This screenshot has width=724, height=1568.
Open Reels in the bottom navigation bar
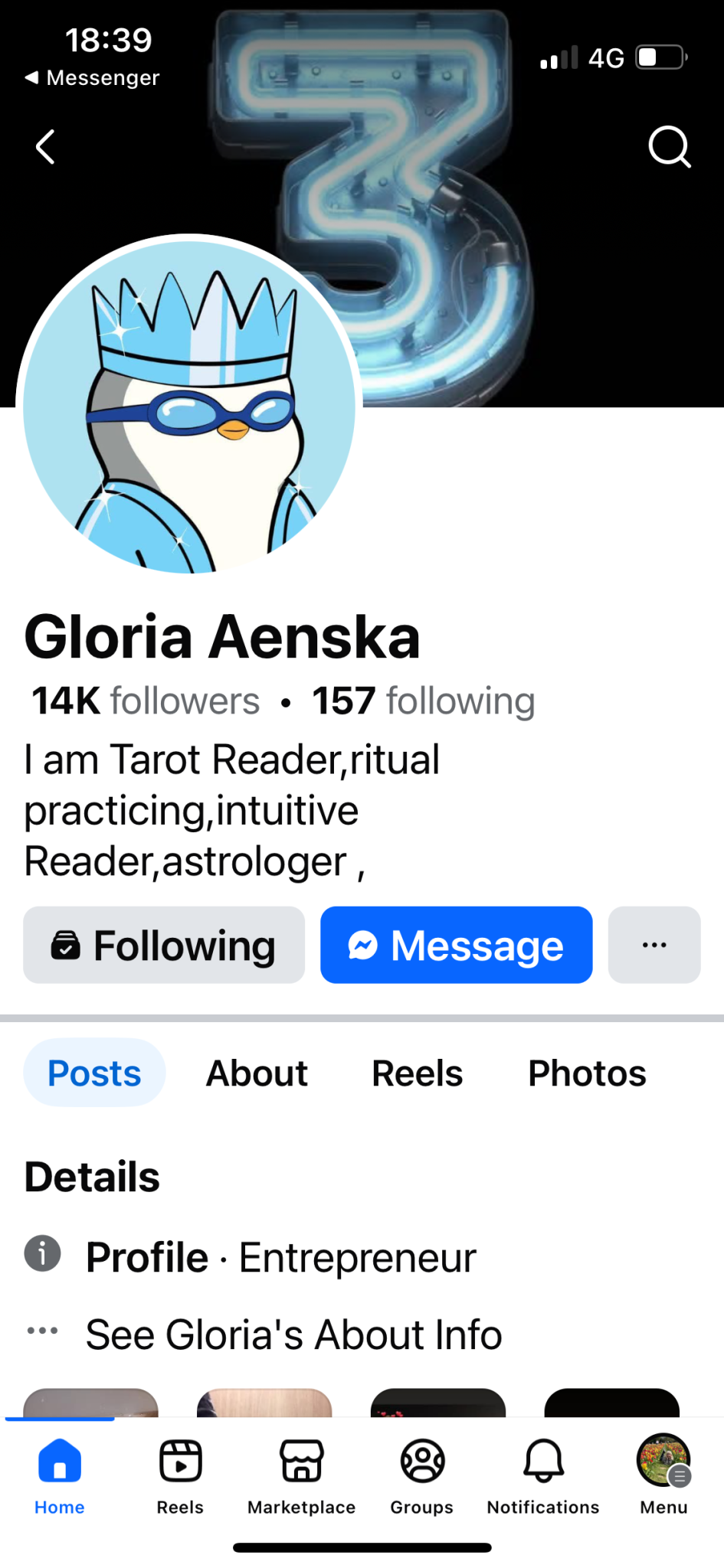tap(180, 1476)
